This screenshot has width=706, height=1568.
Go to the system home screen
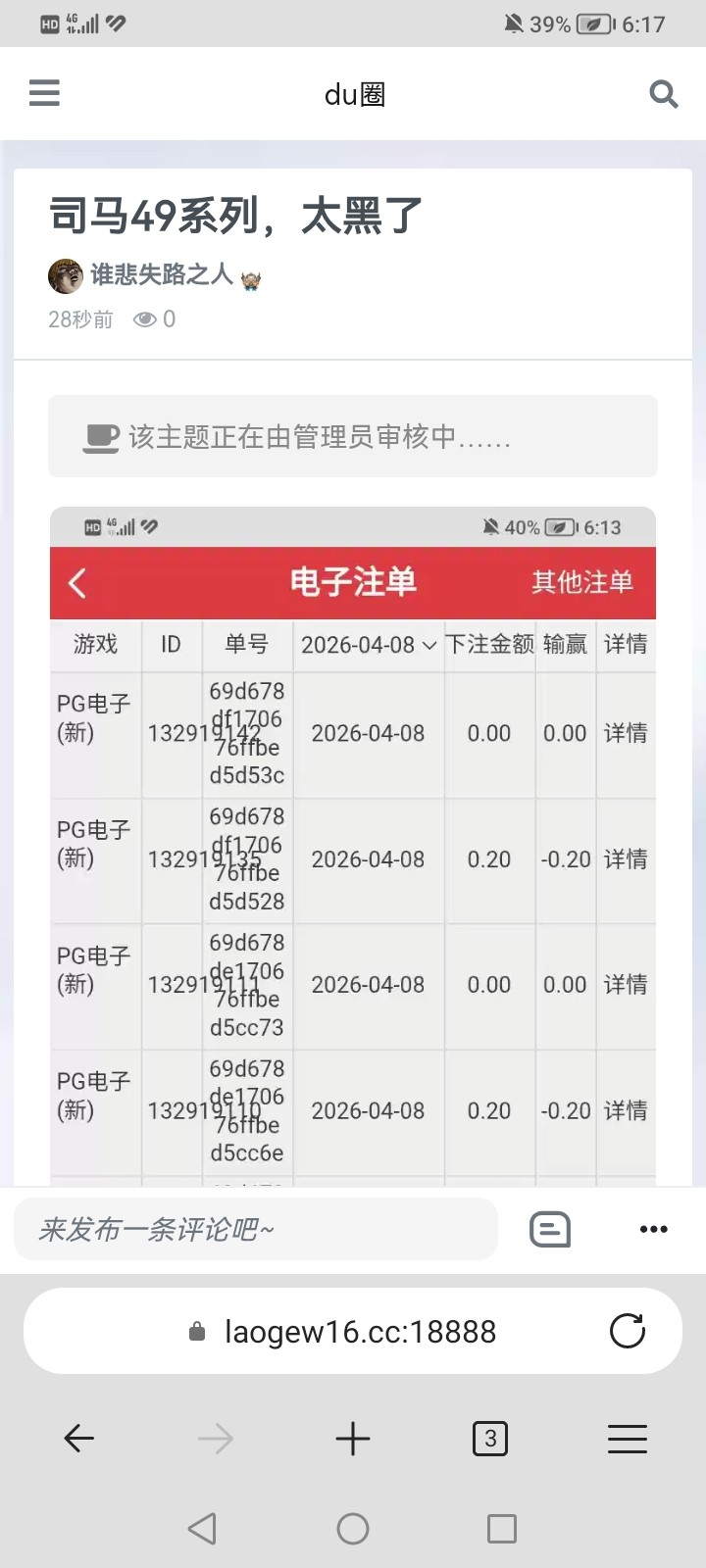coord(353,1529)
